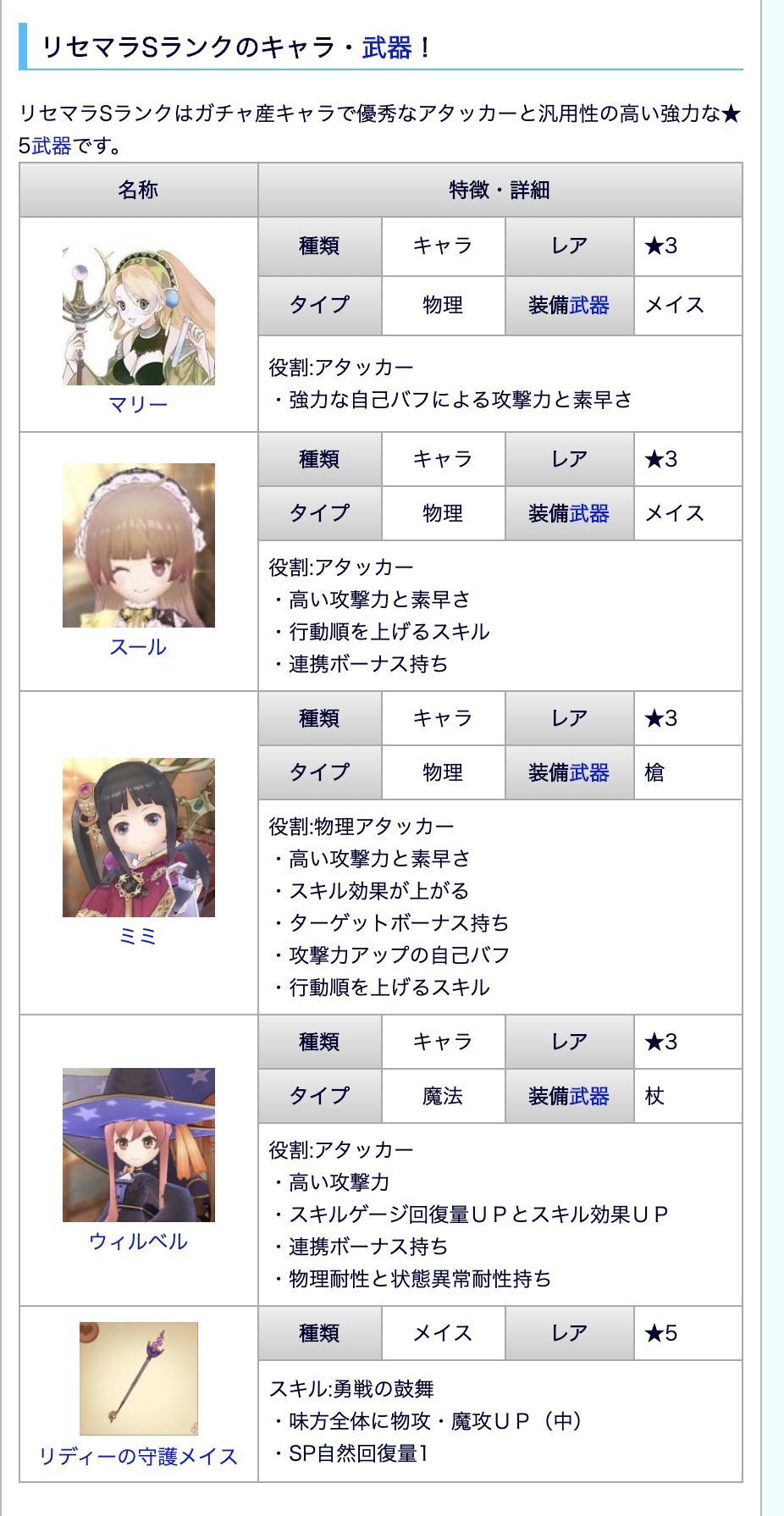The height and width of the screenshot is (1516, 784).
Task: Click the 名称 table header cell
Action: tap(138, 189)
